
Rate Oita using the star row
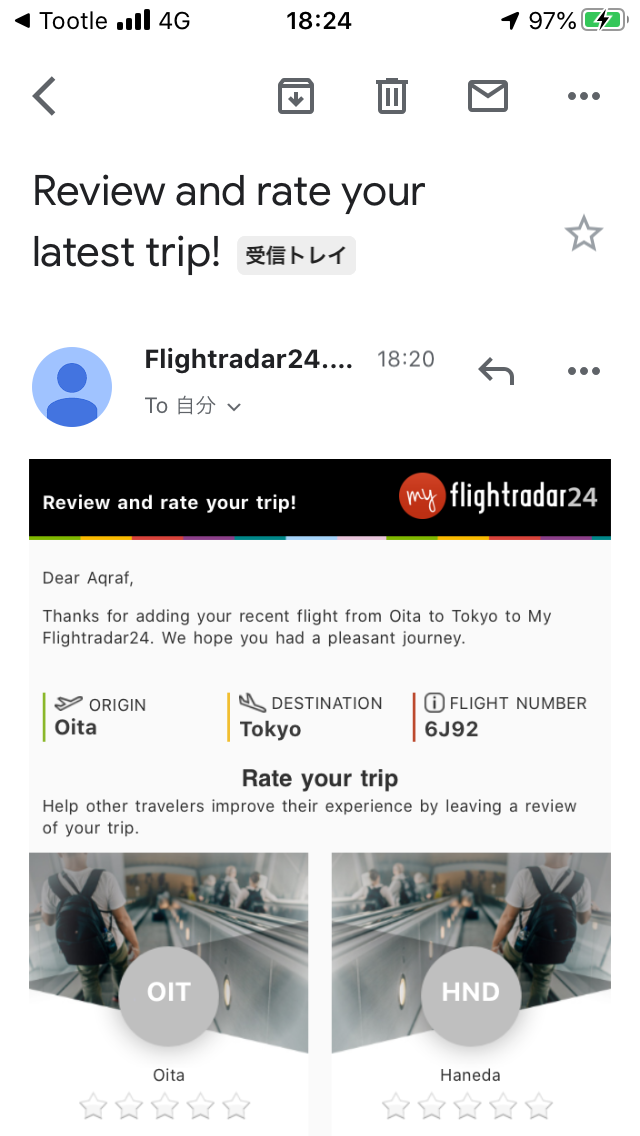click(x=165, y=1106)
